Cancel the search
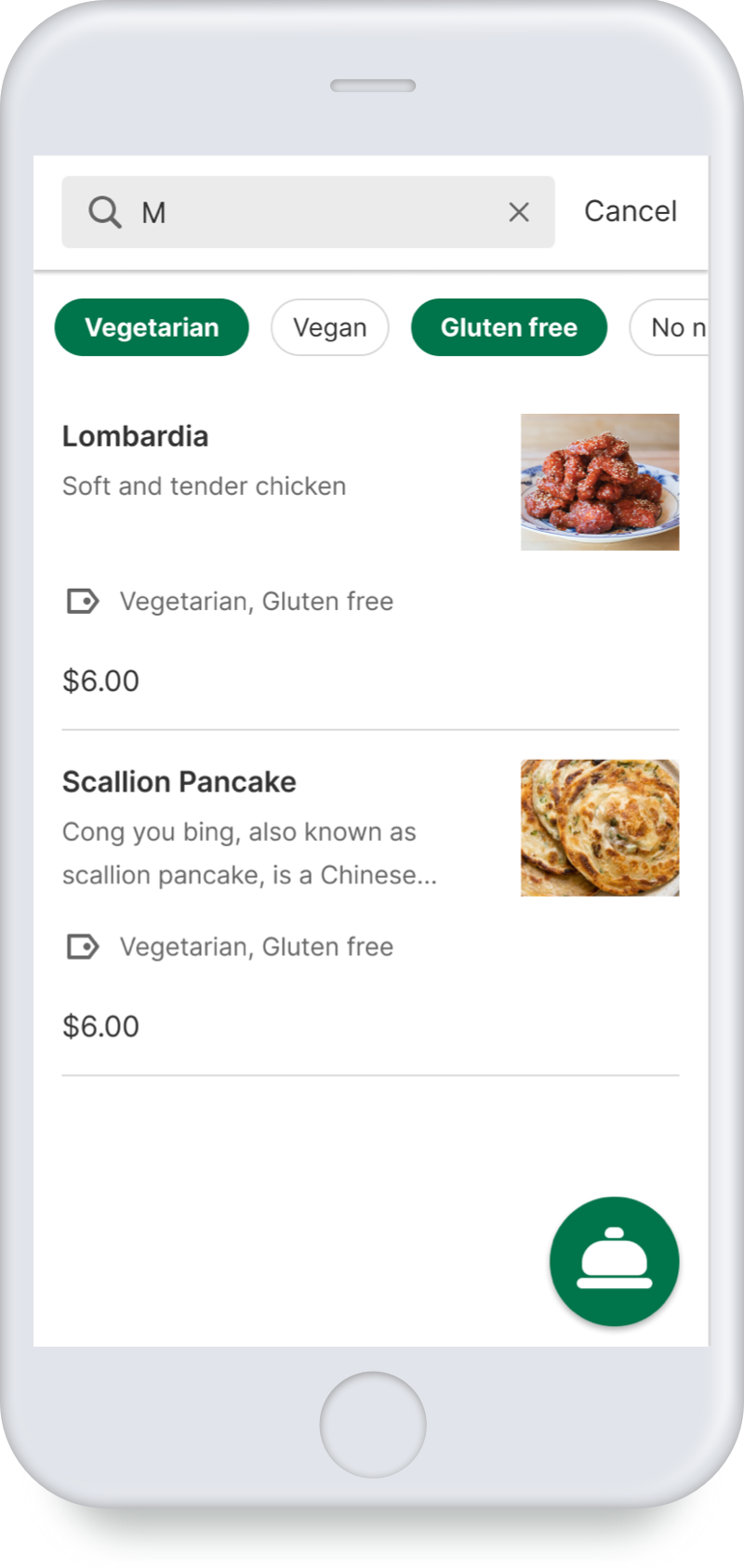Image resolution: width=744 pixels, height=1568 pixels. (x=631, y=211)
